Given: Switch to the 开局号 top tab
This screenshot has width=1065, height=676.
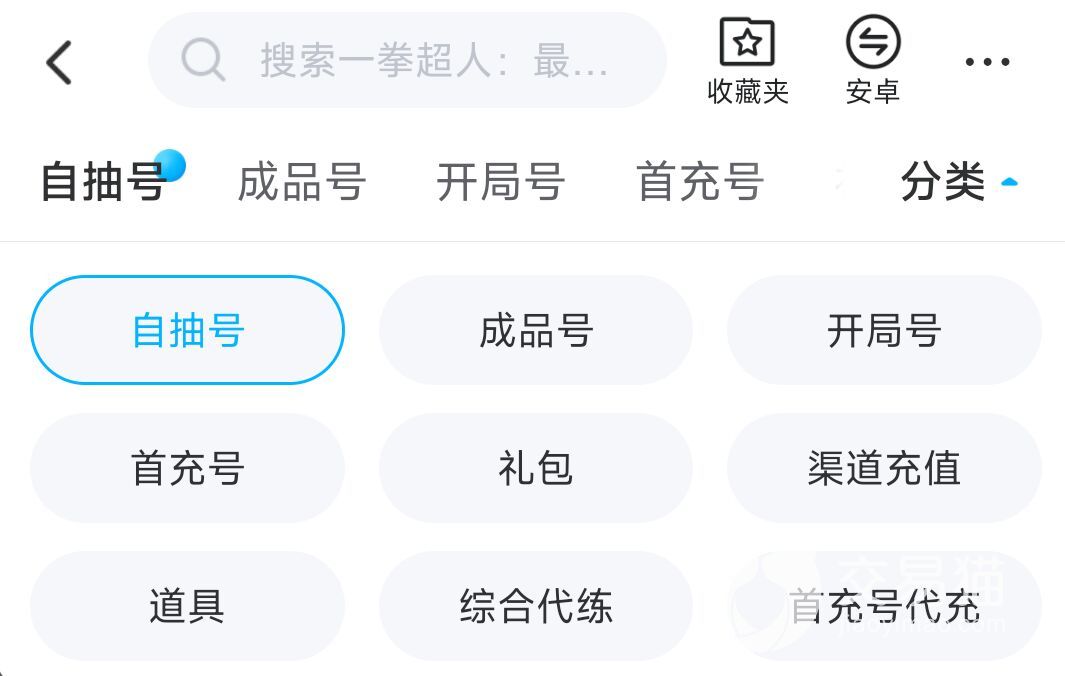Looking at the screenshot, I should click(500, 183).
